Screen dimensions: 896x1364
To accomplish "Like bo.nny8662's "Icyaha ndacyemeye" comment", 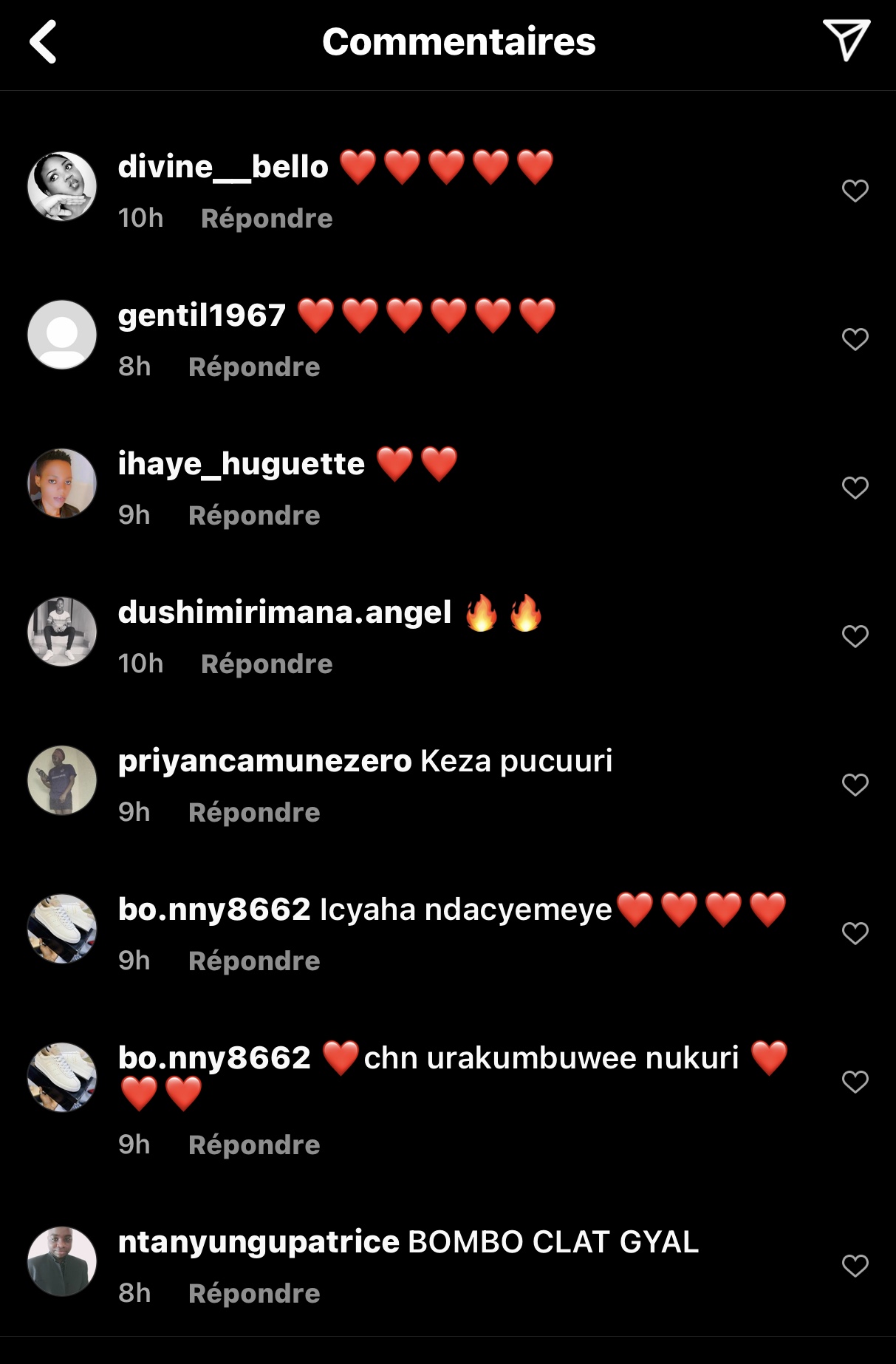I will coord(855,933).
